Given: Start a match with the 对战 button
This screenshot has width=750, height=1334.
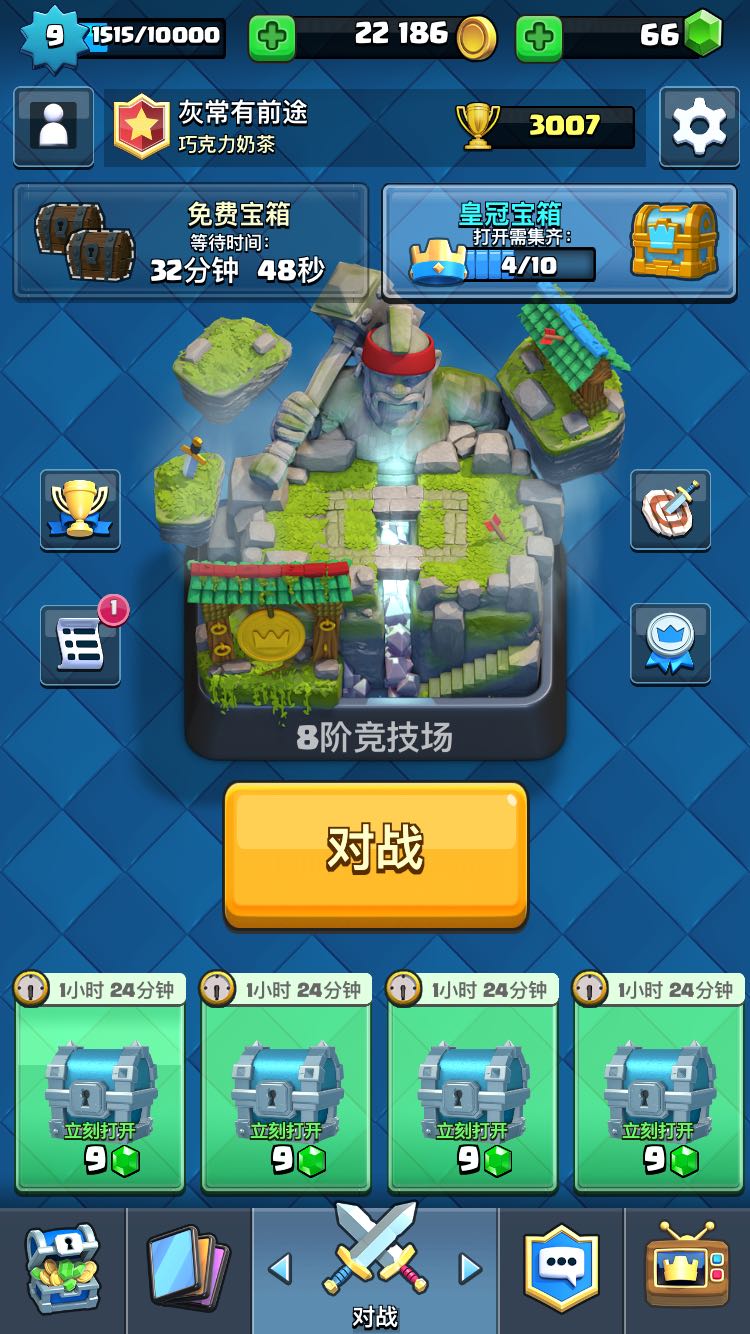Looking at the screenshot, I should 375,855.
